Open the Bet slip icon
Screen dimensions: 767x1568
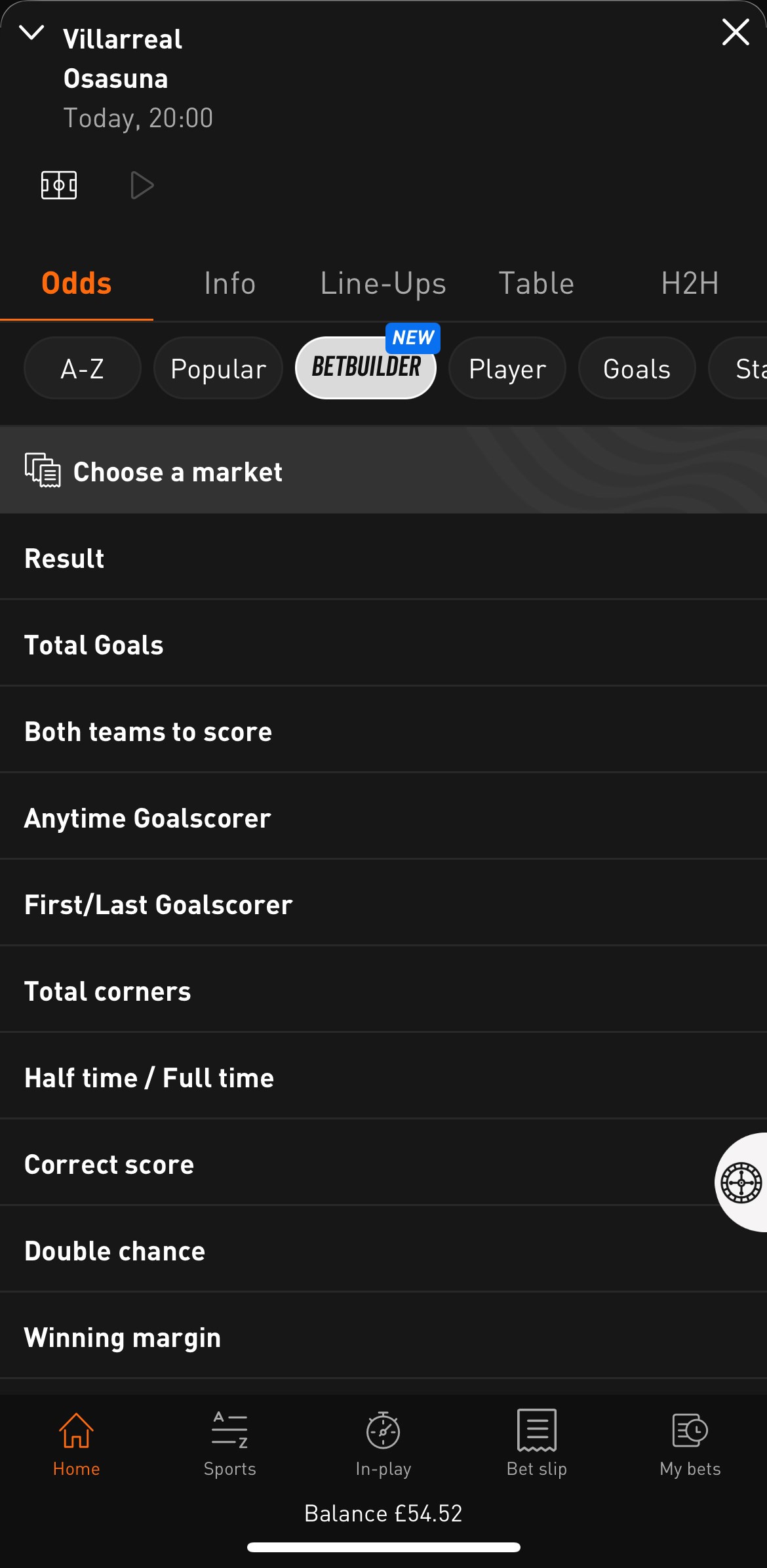[x=536, y=1430]
